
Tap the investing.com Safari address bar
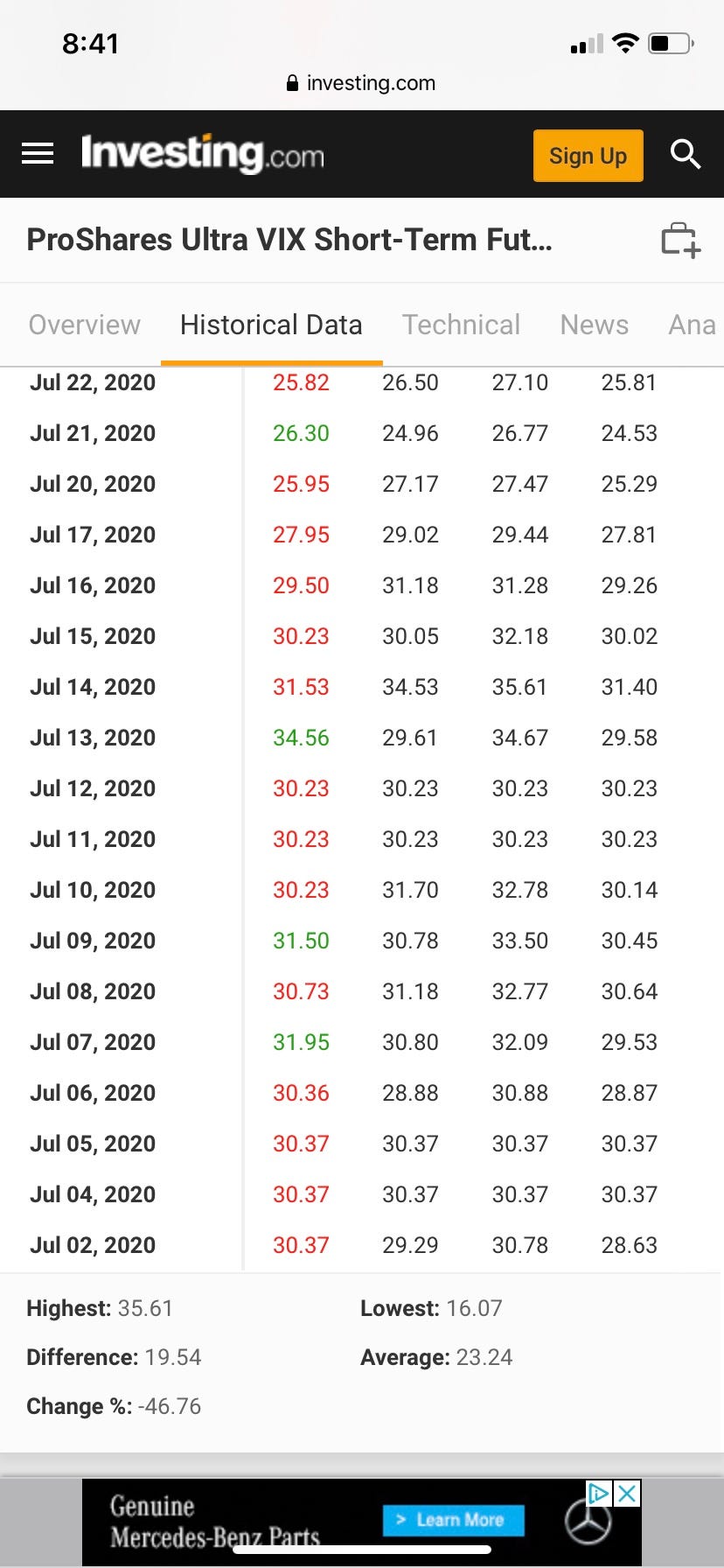(x=361, y=83)
